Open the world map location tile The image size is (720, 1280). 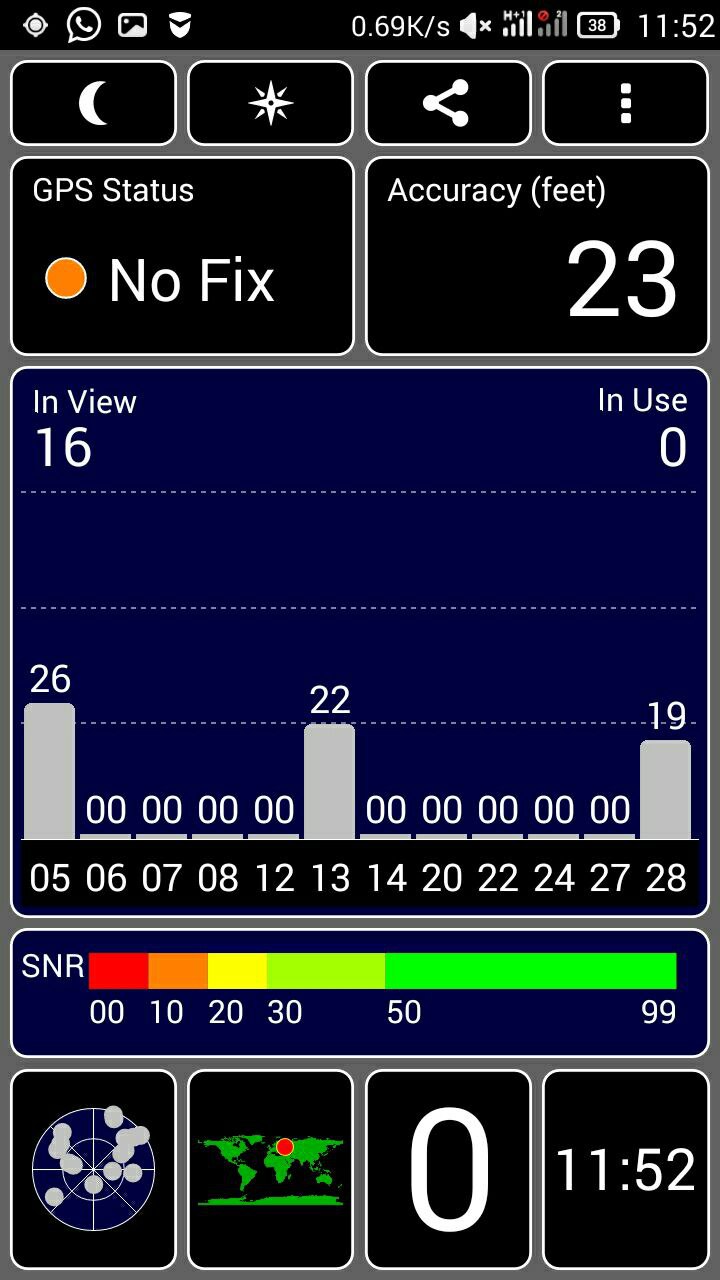(271, 1168)
